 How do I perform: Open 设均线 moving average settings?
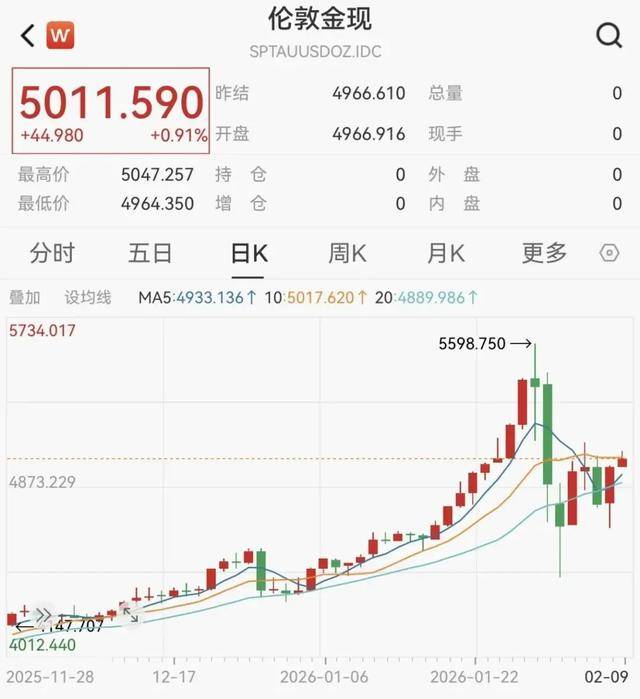(88, 297)
